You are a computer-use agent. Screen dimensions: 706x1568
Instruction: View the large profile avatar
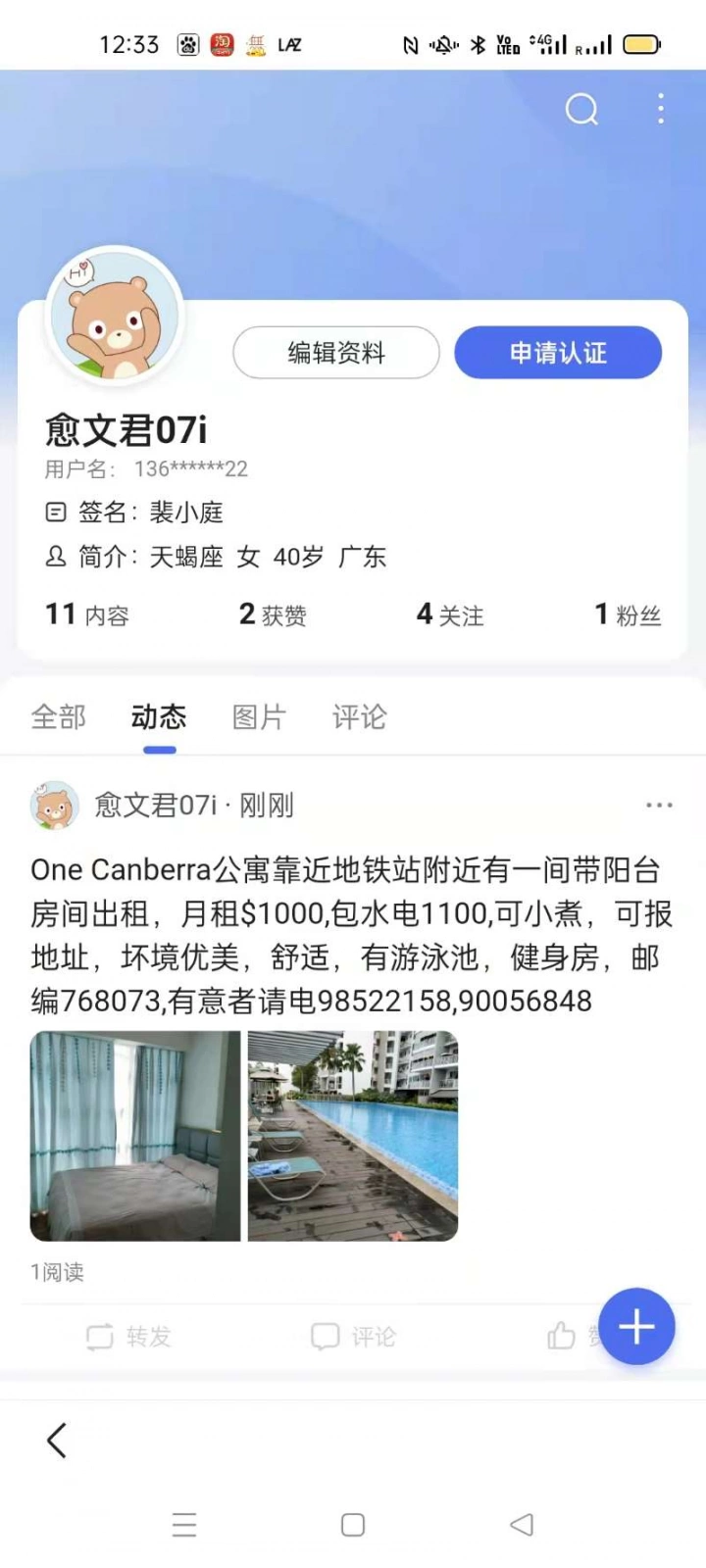coord(116,316)
